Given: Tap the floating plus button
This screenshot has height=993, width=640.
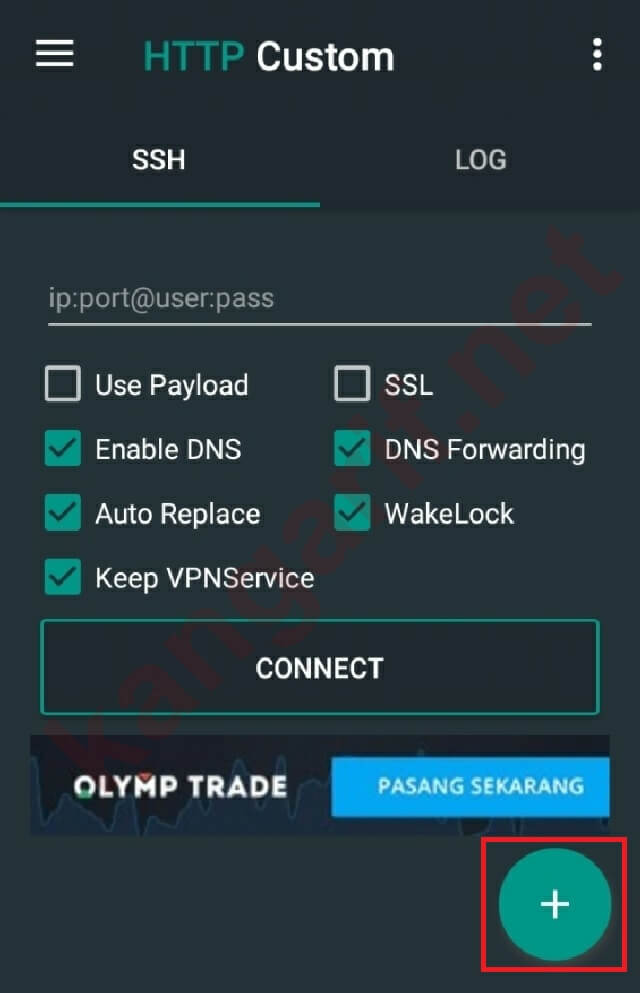Looking at the screenshot, I should 555,904.
